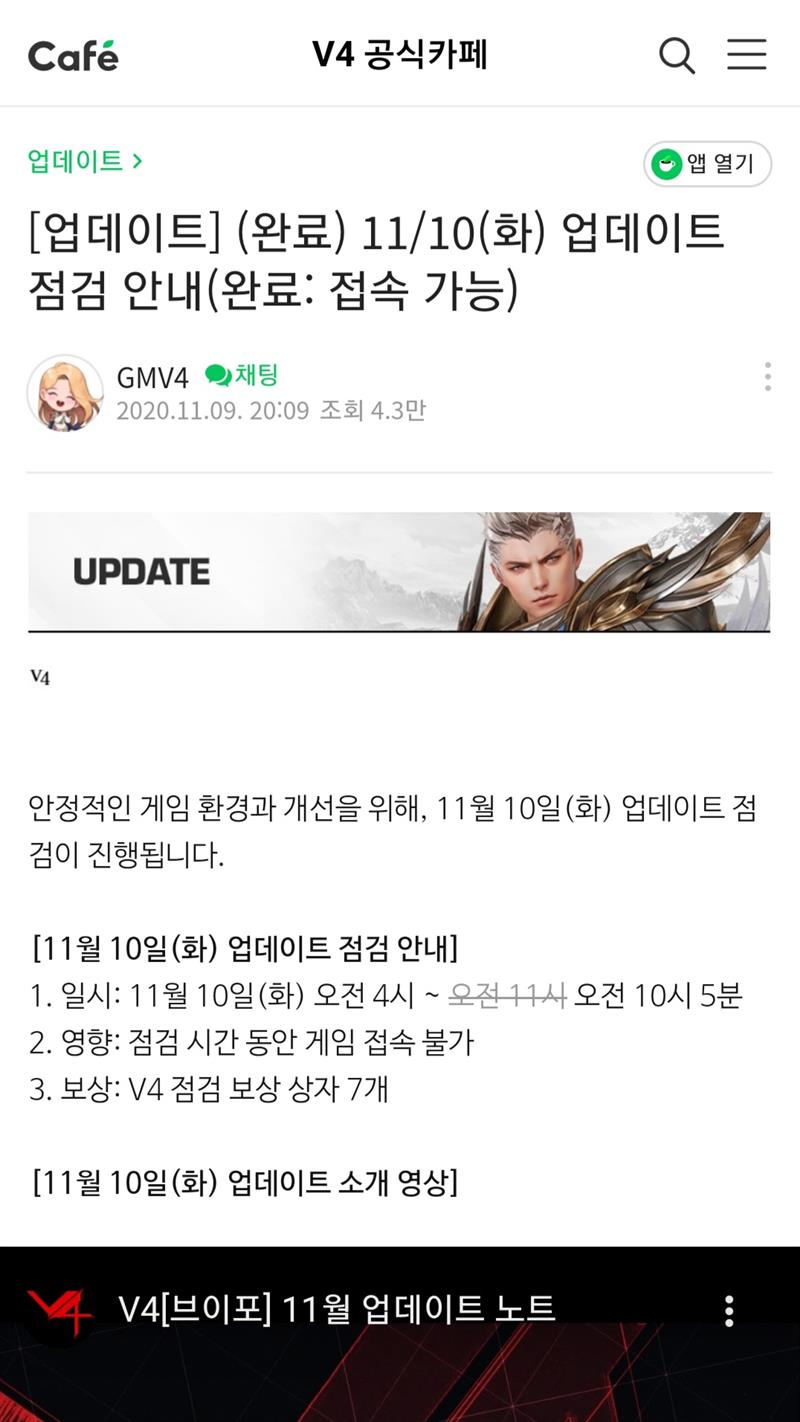Open the search icon in header

(677, 55)
